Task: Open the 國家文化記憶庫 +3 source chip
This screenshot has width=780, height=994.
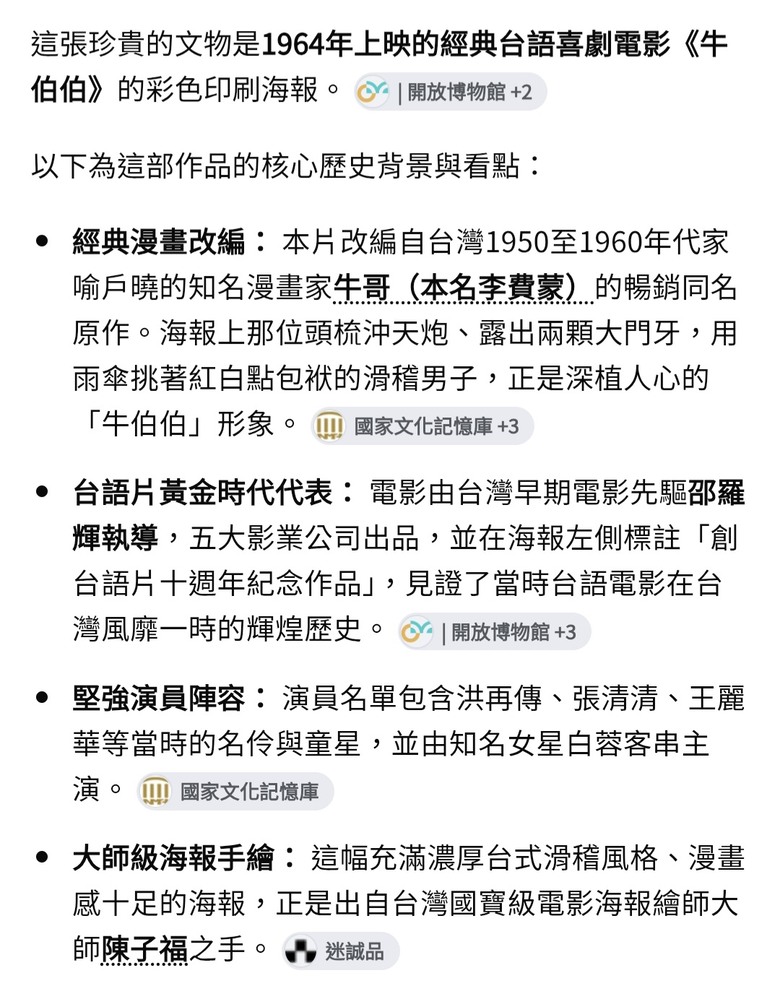Action: (x=422, y=426)
